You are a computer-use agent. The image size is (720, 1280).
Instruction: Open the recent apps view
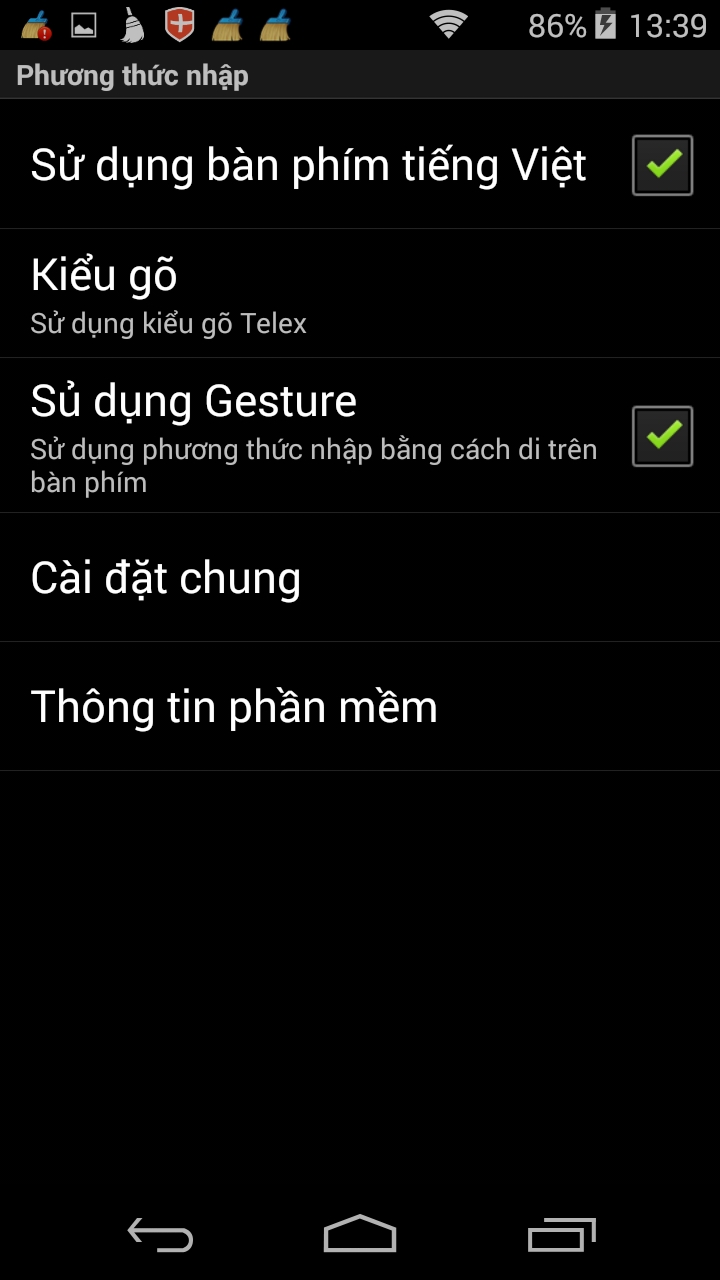tap(561, 1235)
